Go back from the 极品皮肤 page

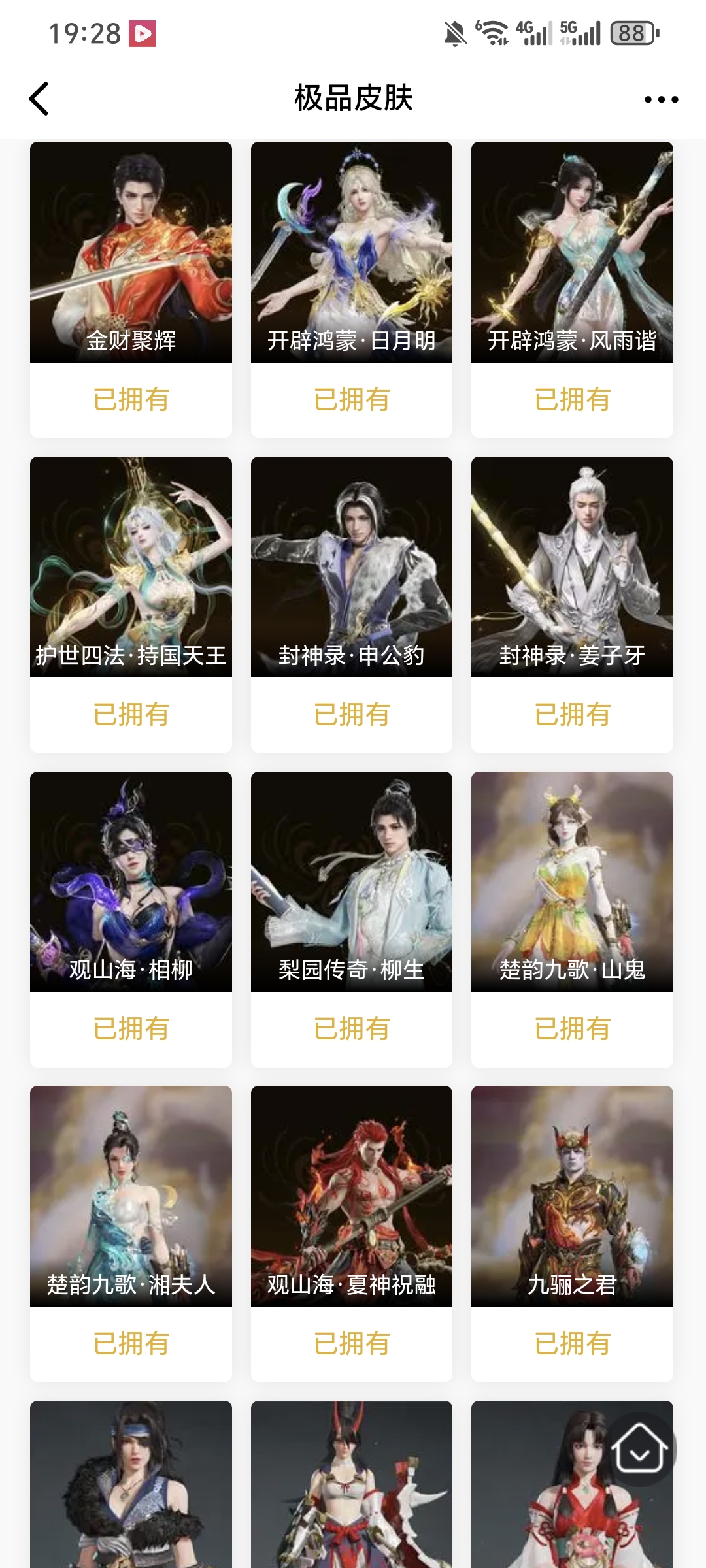[39, 99]
